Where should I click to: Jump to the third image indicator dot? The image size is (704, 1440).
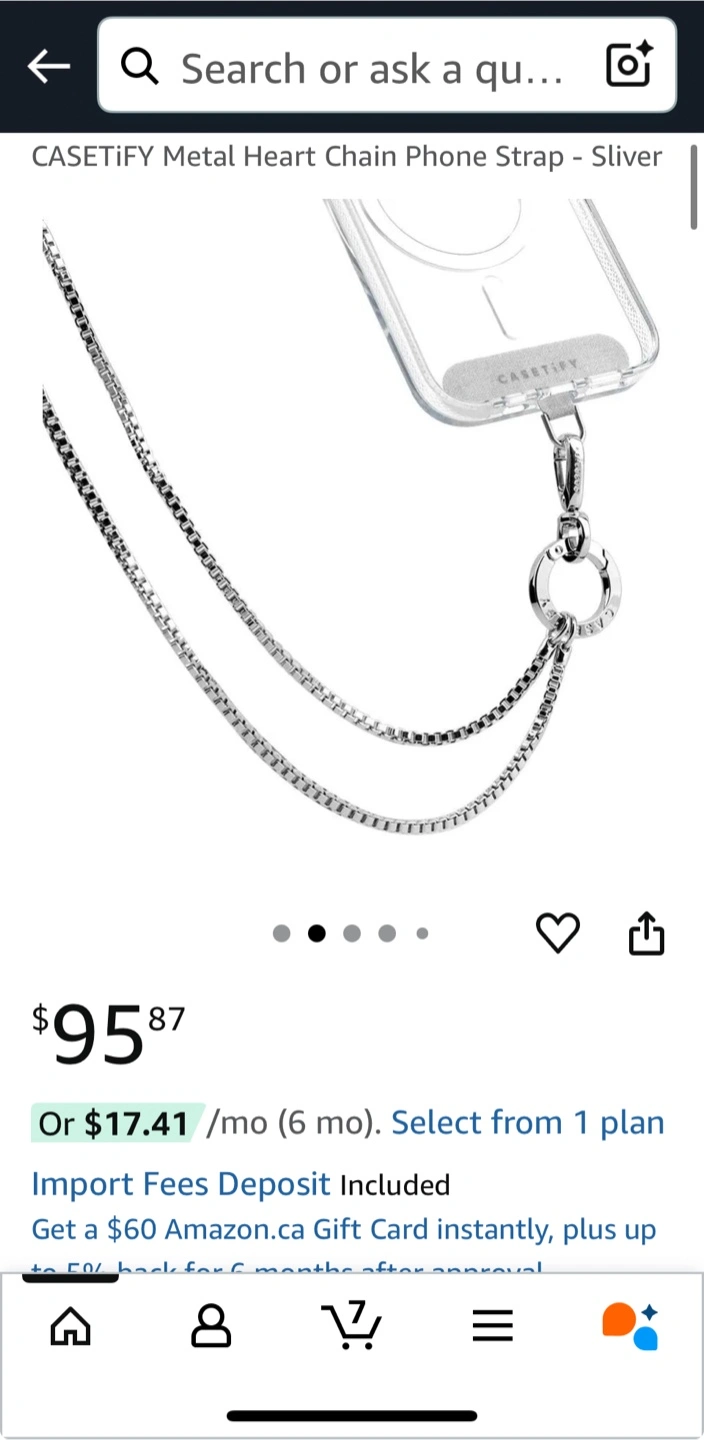pos(352,933)
